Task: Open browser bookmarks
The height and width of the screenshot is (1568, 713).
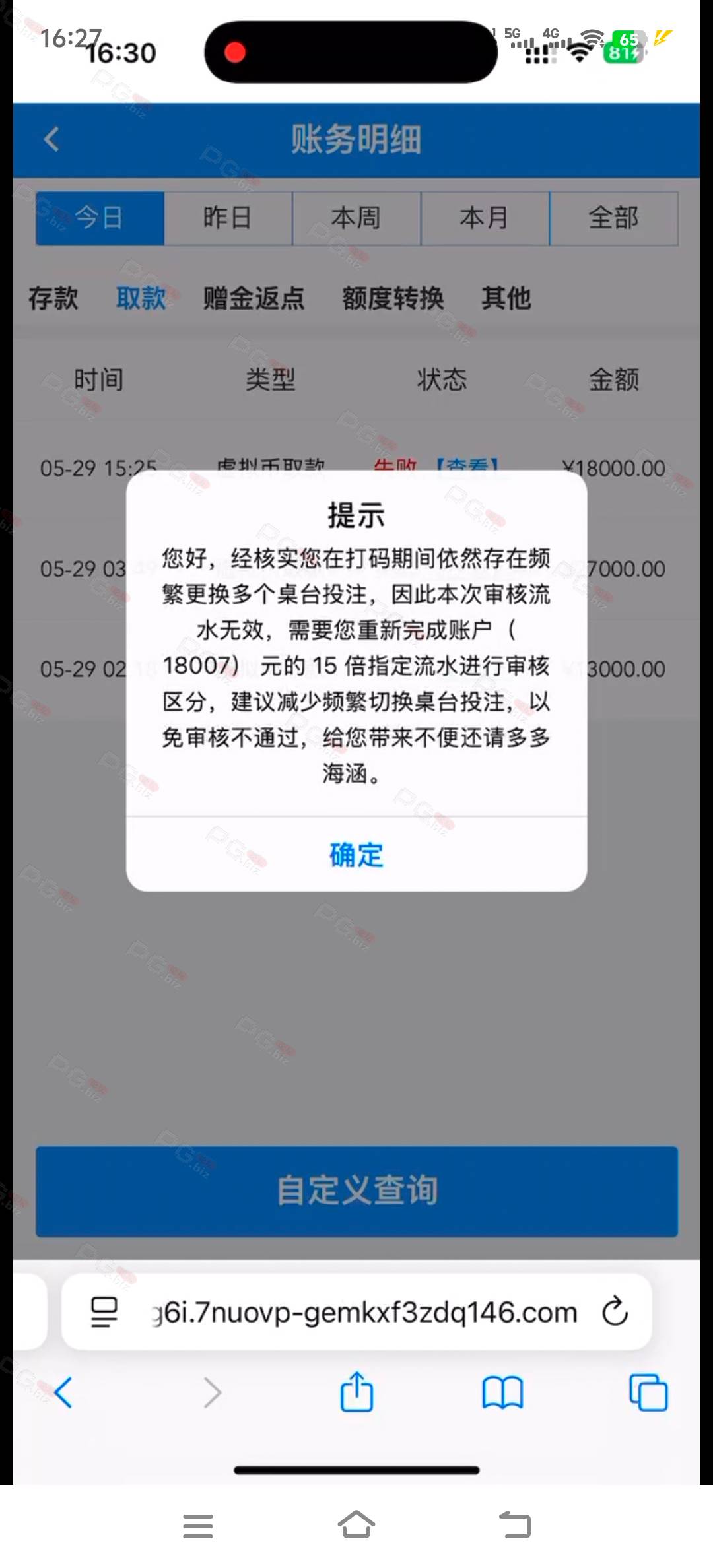Action: [502, 1392]
